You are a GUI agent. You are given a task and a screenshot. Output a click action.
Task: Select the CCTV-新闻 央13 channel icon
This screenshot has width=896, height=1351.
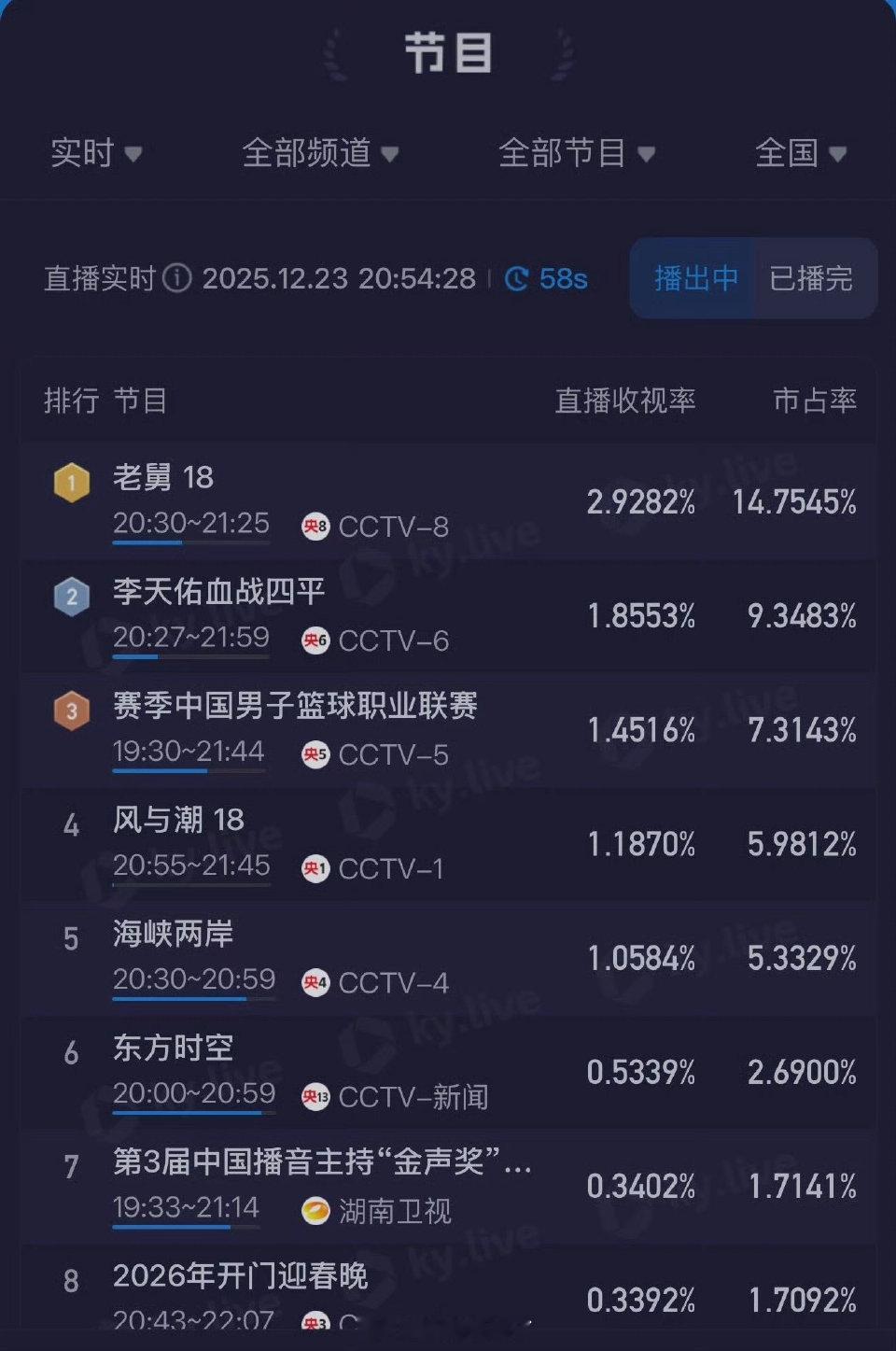click(x=315, y=1096)
